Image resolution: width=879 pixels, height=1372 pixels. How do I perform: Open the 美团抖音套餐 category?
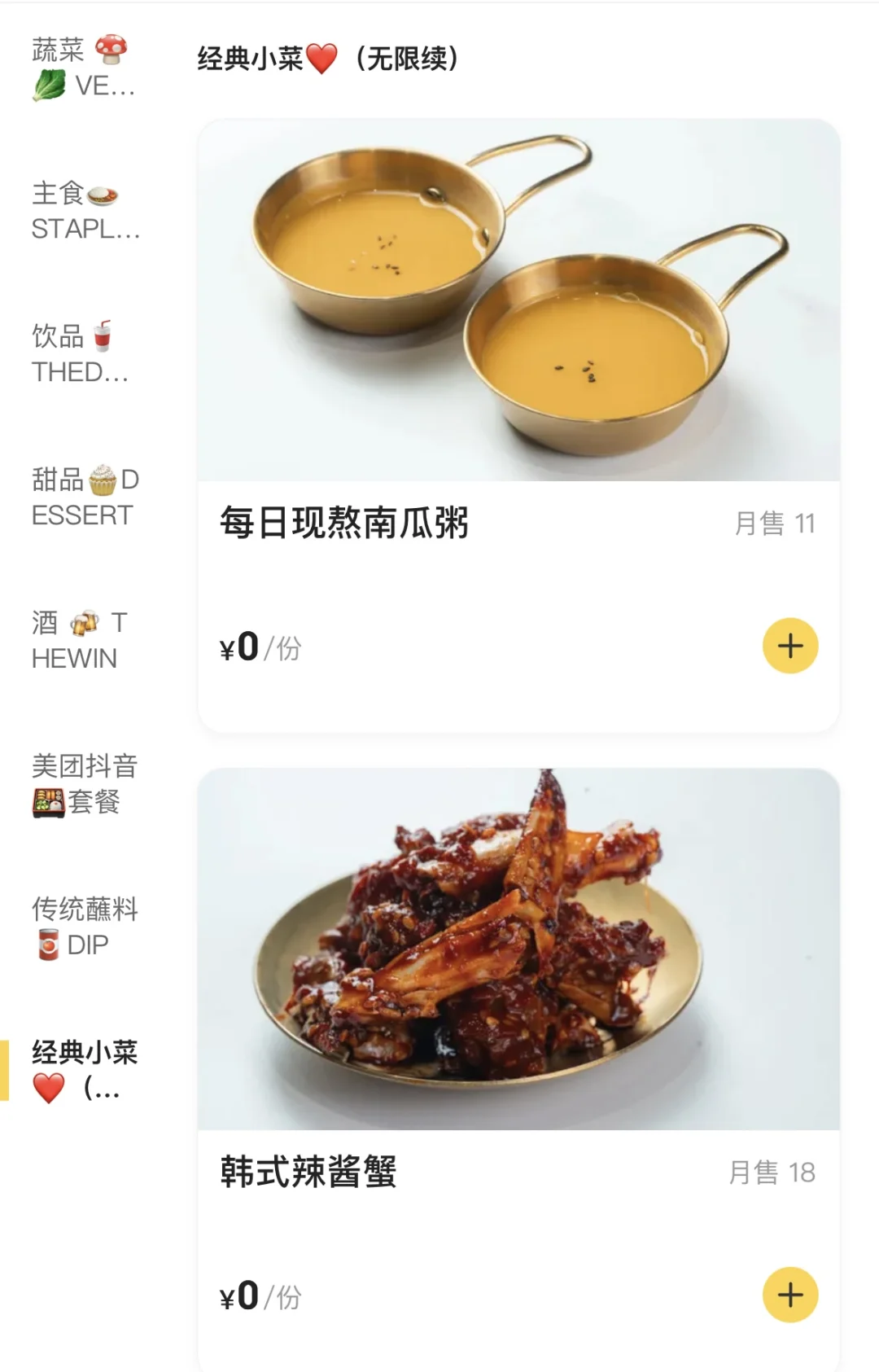tap(84, 784)
